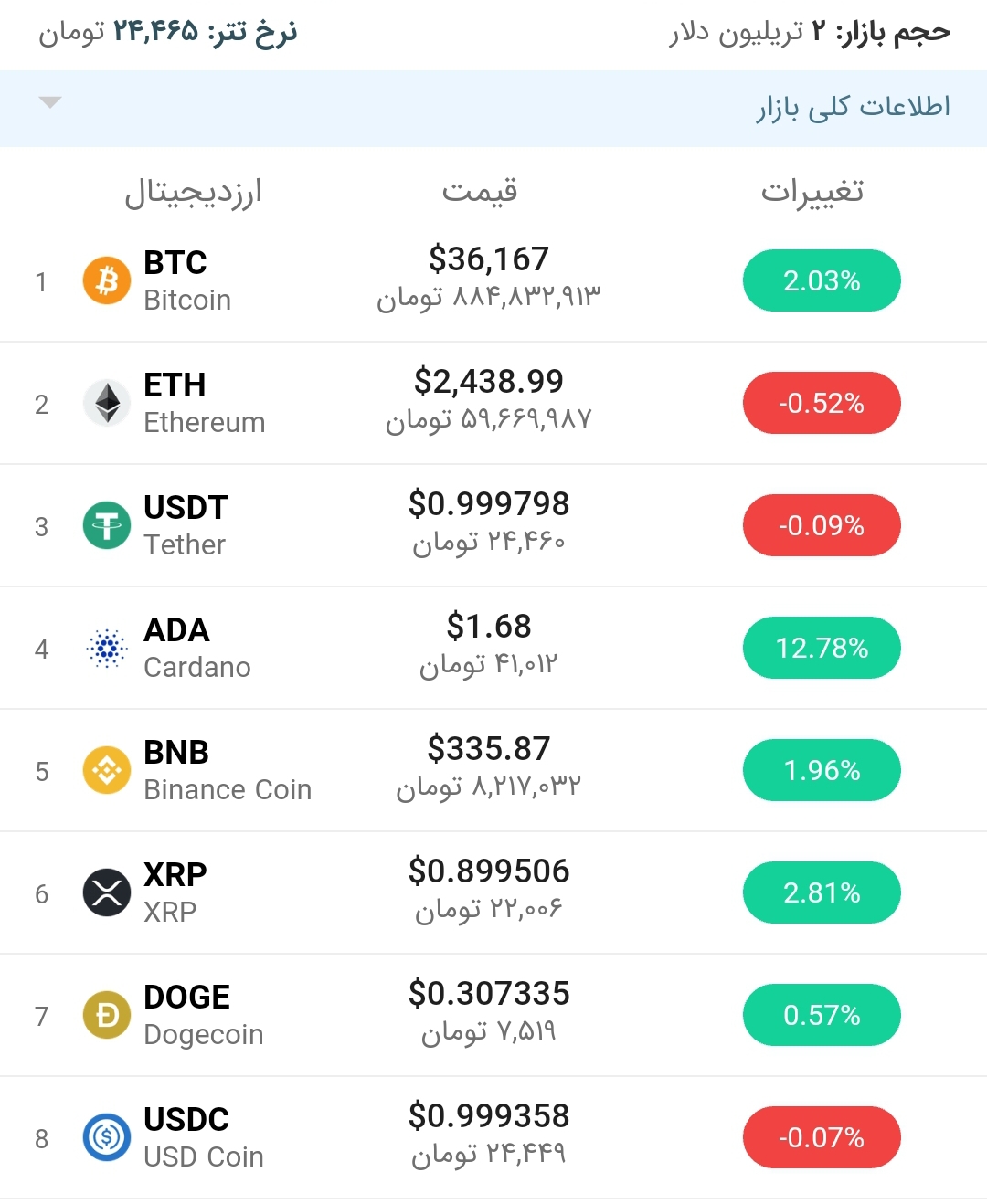
Task: Click the red -0.52% badge for Ethereum
Action: (821, 403)
